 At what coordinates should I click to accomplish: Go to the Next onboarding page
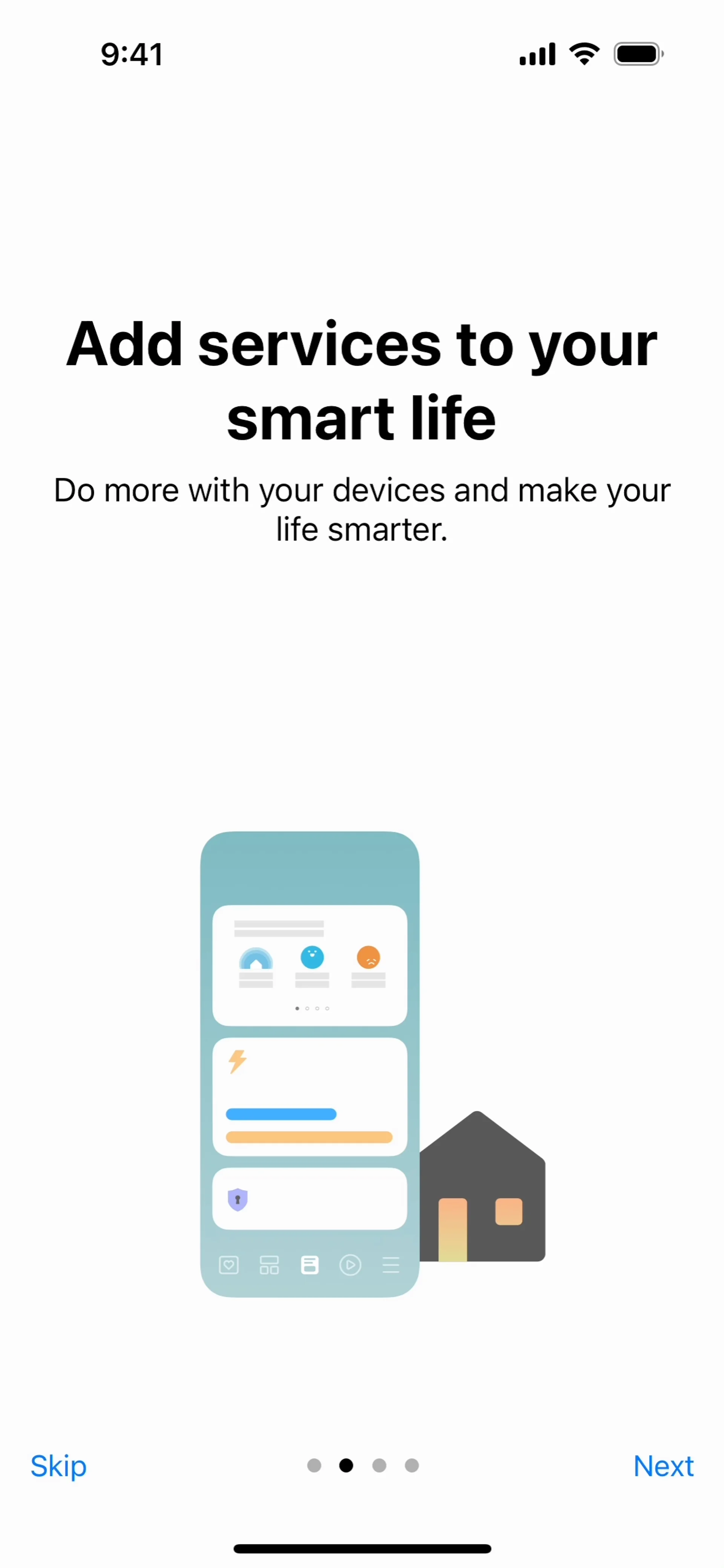663,1466
